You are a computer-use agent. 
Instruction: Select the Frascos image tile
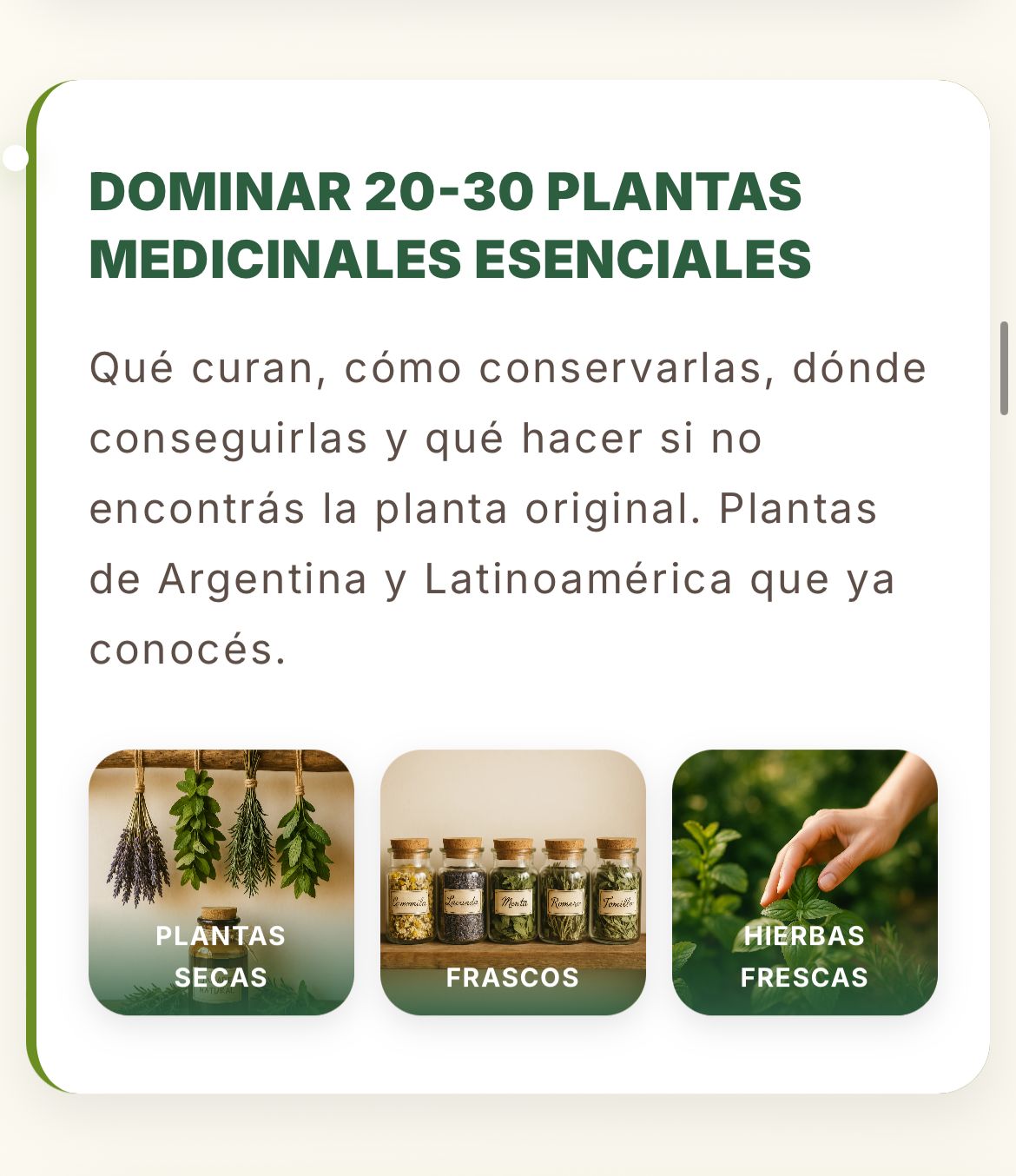[512, 882]
